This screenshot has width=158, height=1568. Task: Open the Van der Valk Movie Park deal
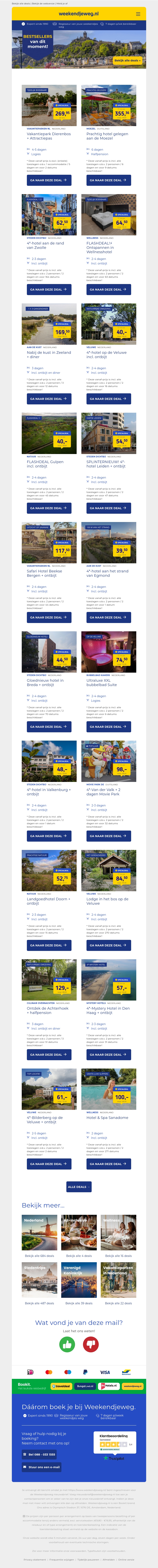tap(109, 836)
